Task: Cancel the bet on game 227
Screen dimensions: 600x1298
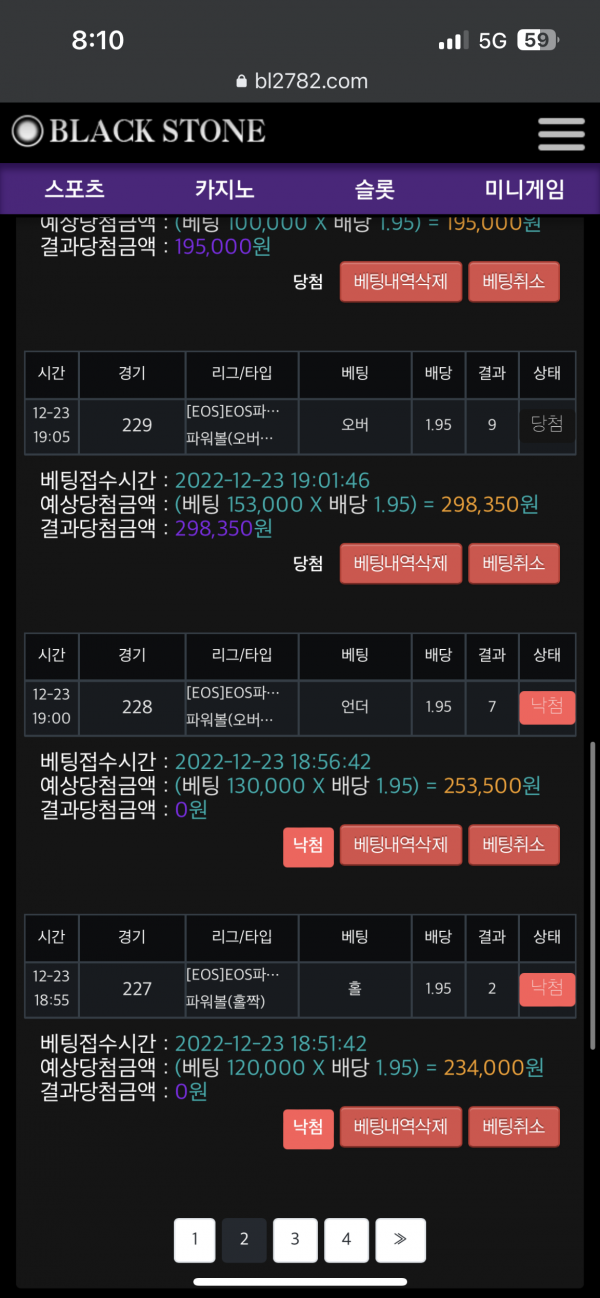Action: [514, 1127]
